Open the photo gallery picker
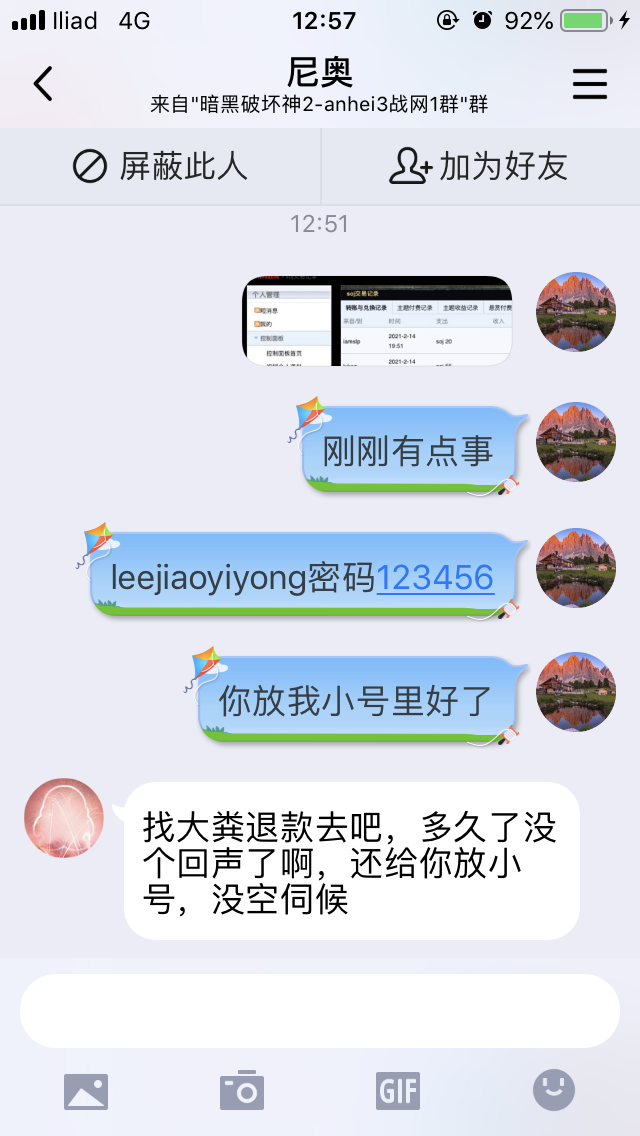 pos(86,1090)
